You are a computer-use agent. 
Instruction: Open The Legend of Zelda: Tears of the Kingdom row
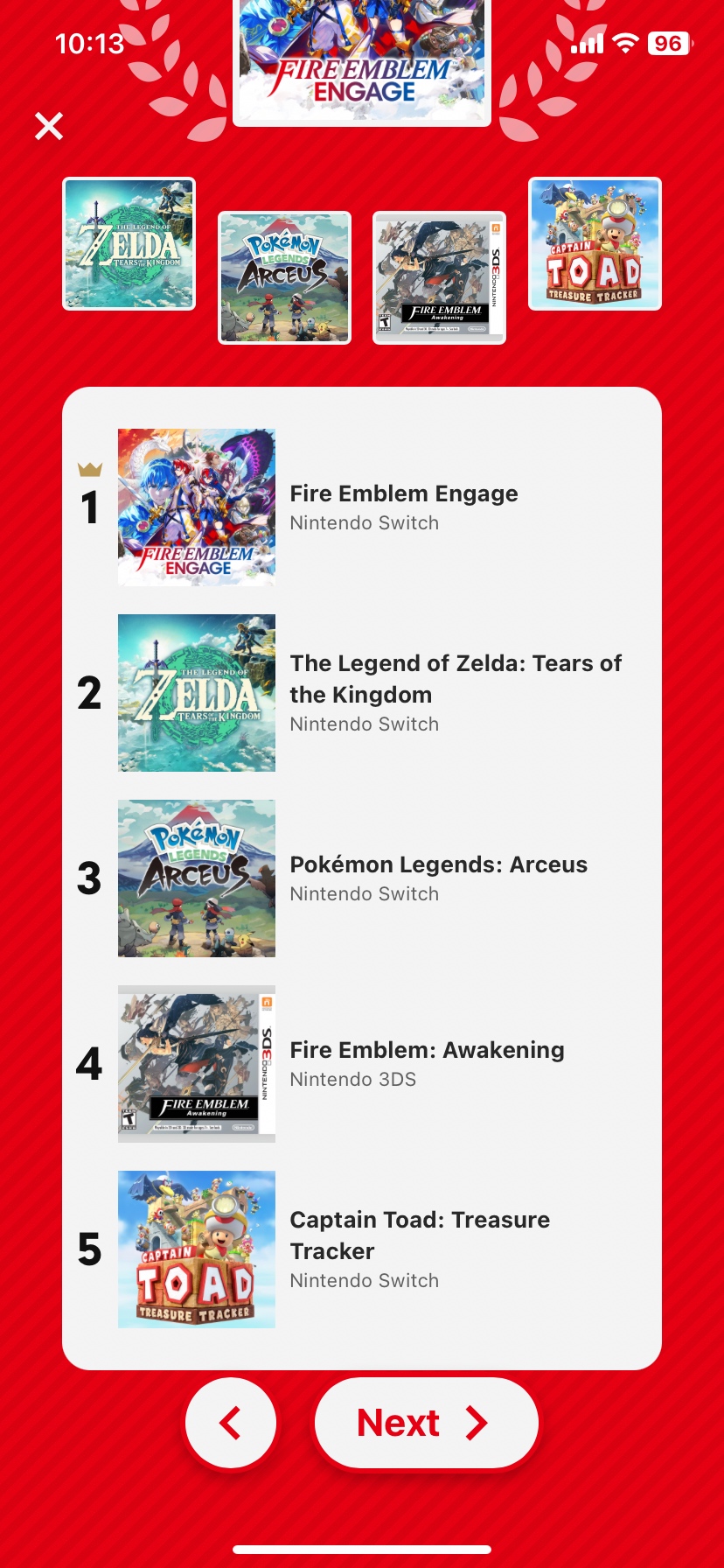point(362,693)
